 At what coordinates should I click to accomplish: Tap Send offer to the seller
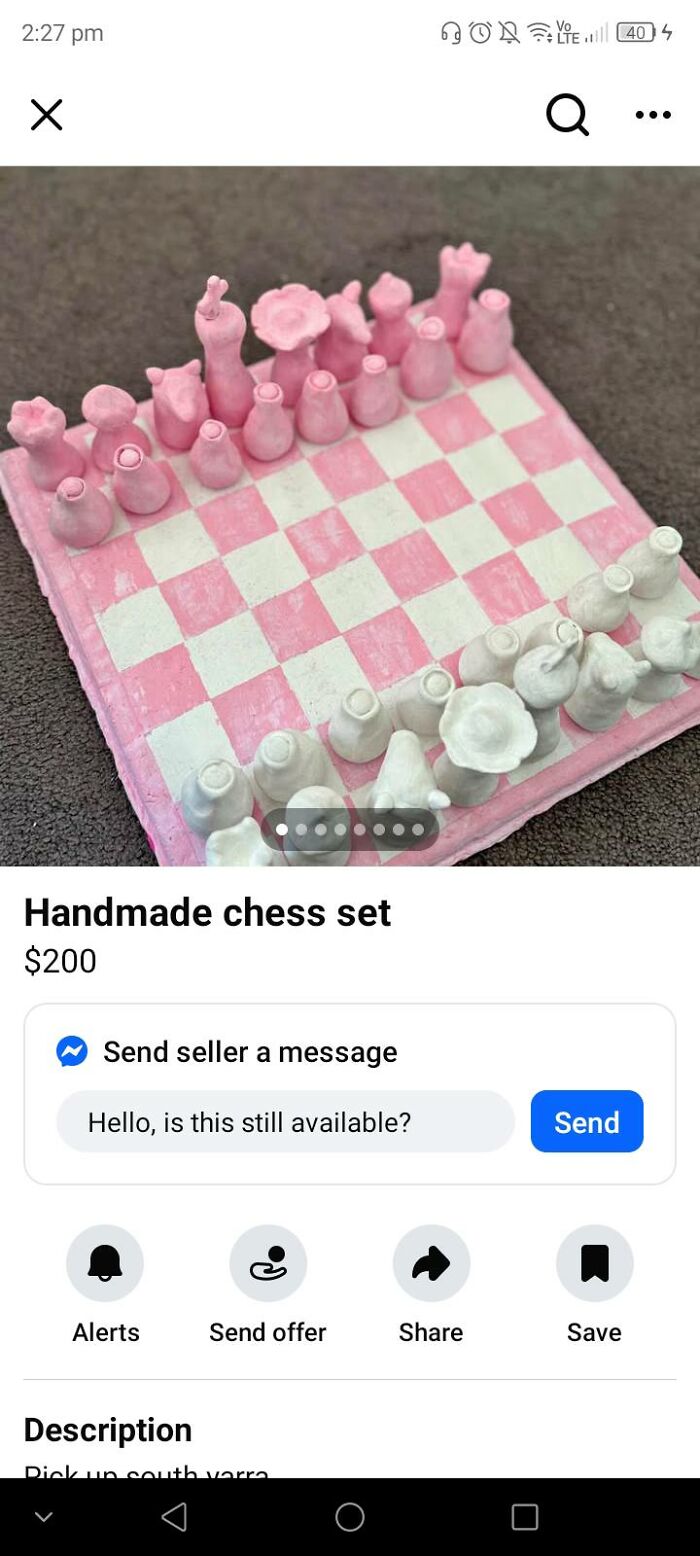point(268,1264)
